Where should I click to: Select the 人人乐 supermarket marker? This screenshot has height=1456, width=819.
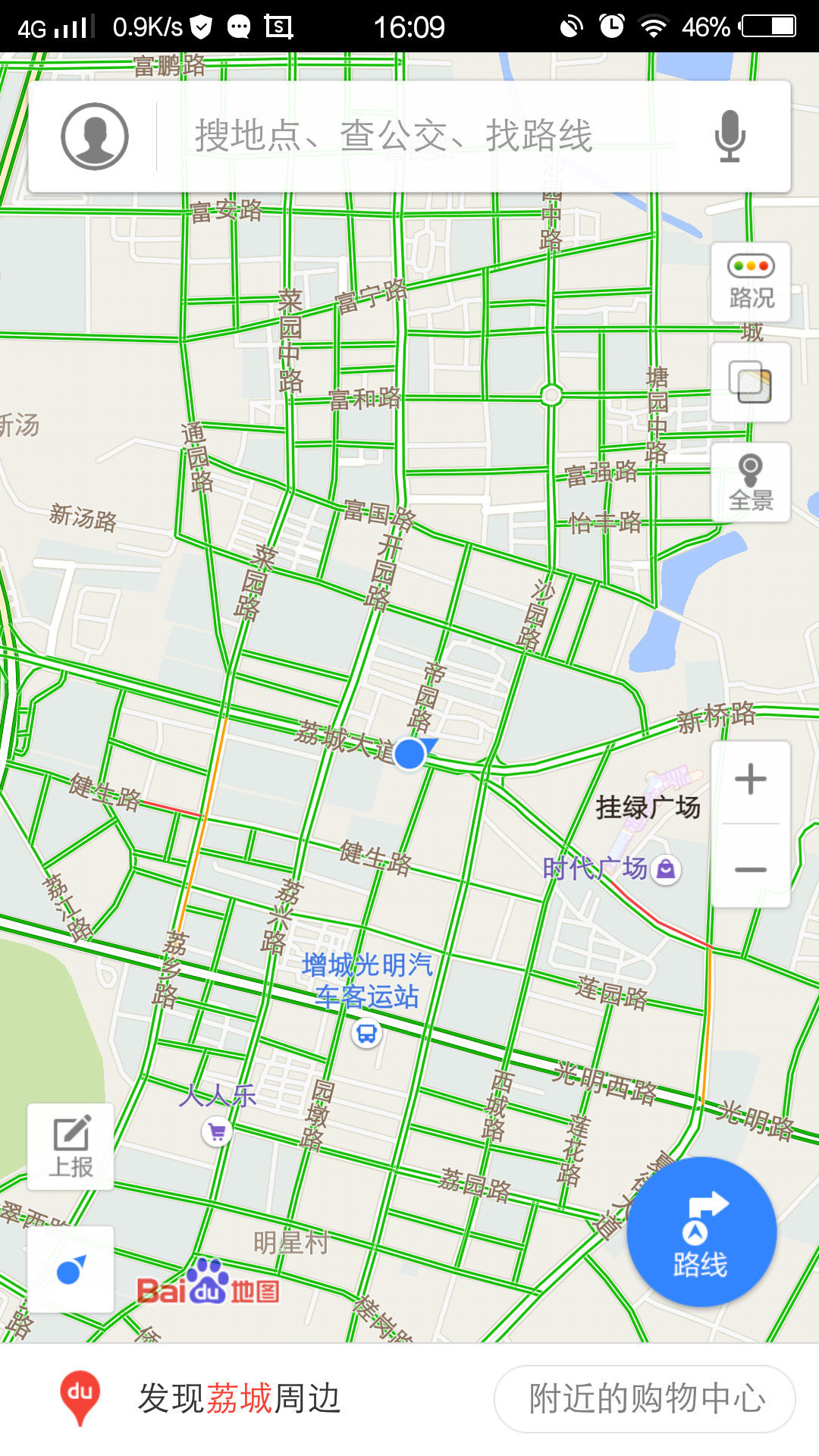coord(218,1133)
